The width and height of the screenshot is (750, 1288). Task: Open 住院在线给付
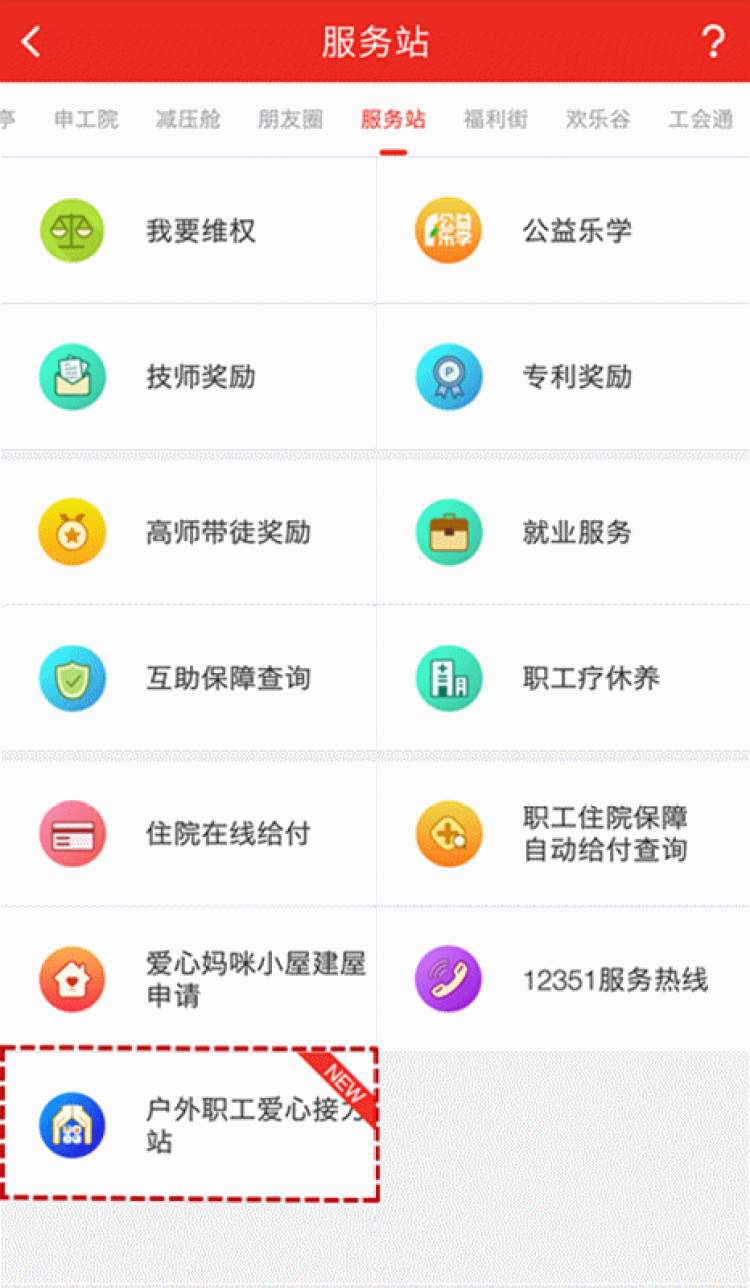click(x=188, y=833)
